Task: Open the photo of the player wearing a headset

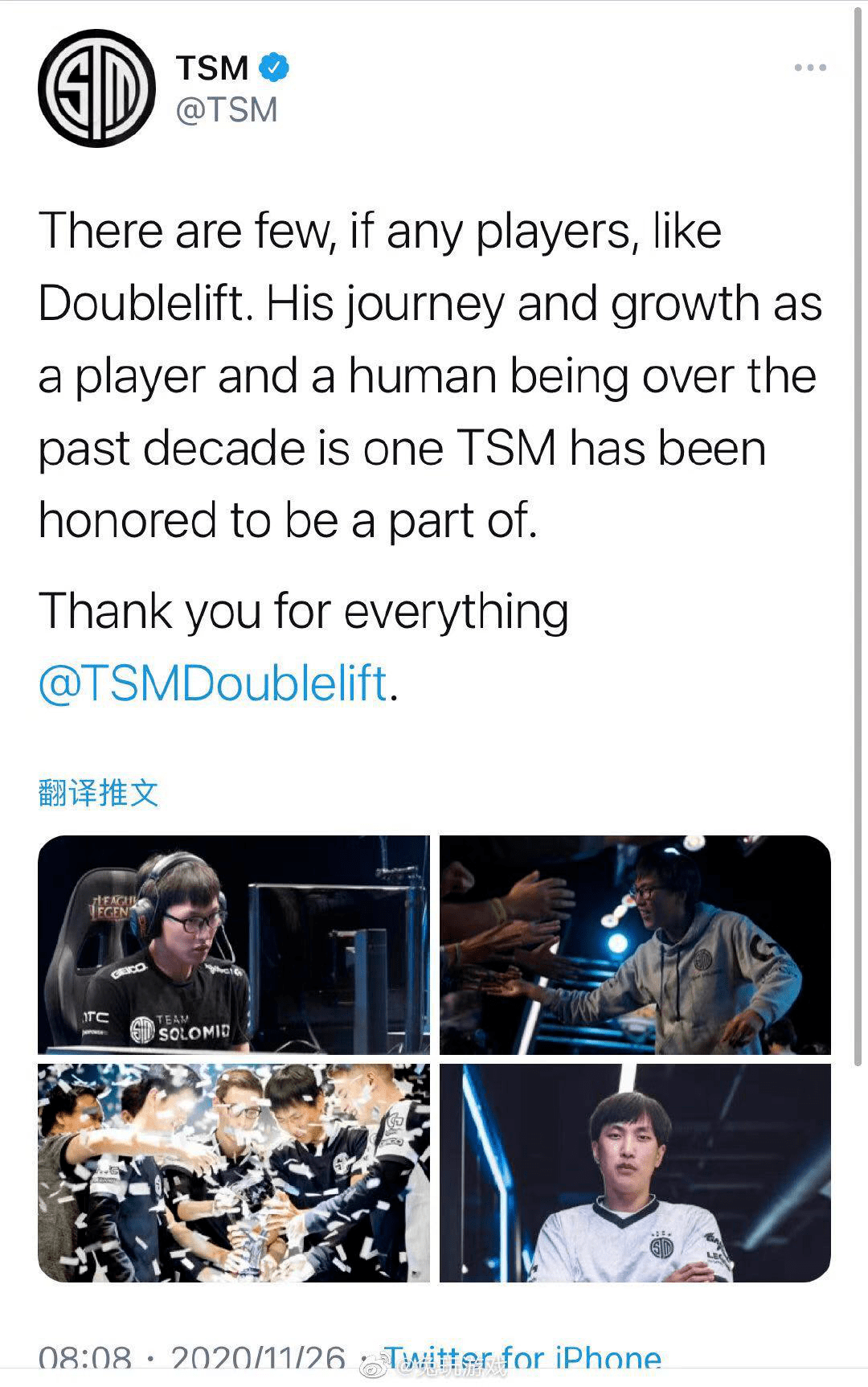Action: click(233, 944)
